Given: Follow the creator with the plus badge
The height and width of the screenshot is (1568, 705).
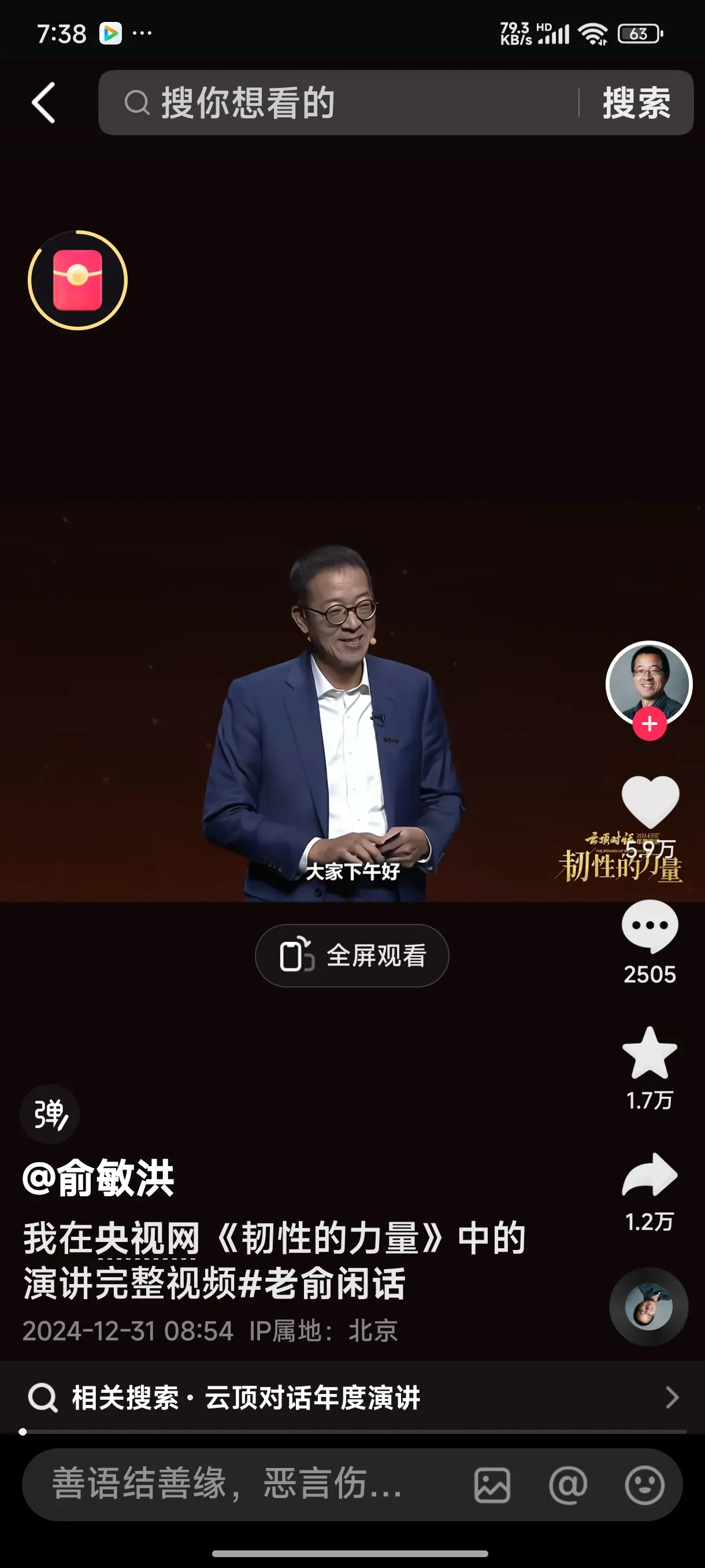Looking at the screenshot, I should (649, 724).
